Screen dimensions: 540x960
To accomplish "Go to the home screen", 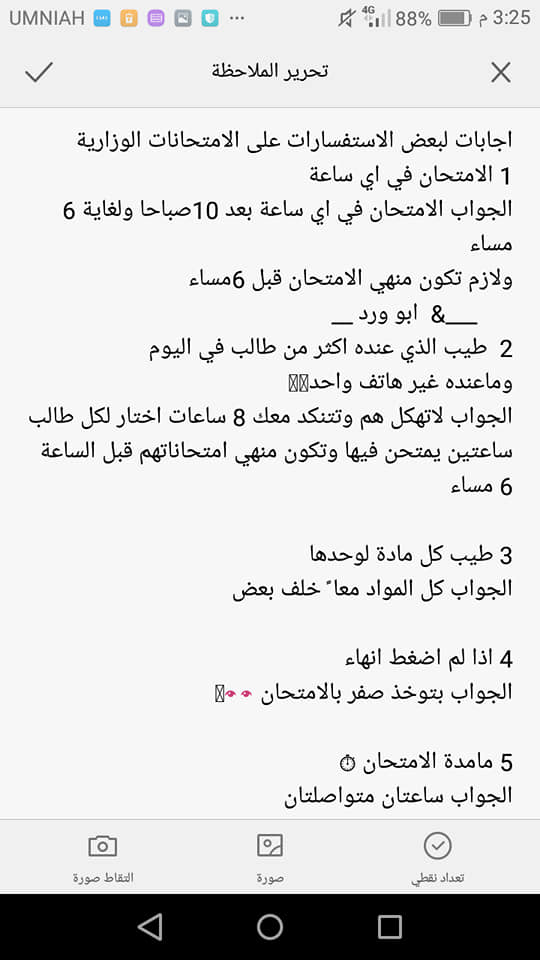I will click(x=270, y=926).
